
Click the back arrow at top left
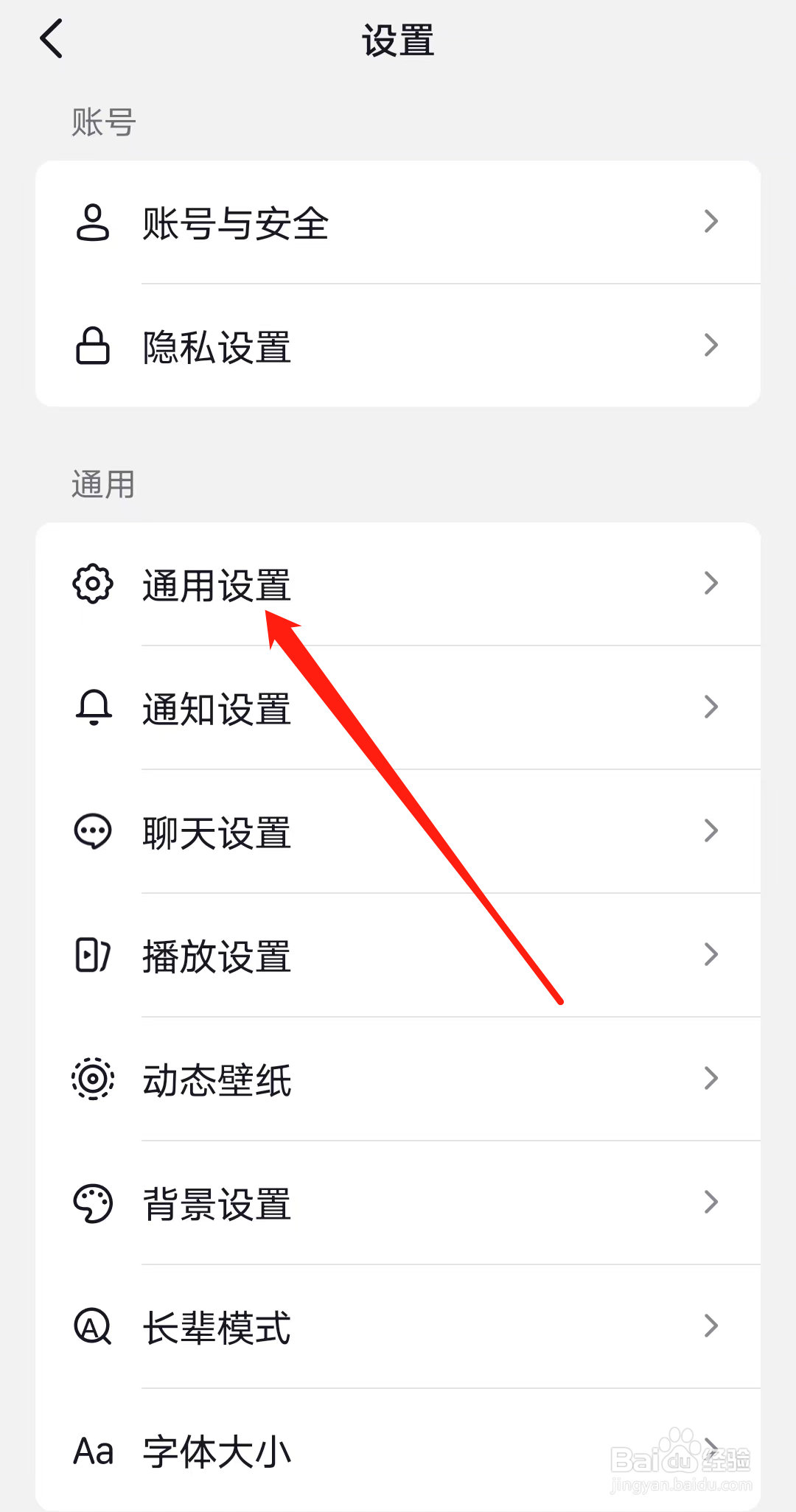pyautogui.click(x=52, y=40)
